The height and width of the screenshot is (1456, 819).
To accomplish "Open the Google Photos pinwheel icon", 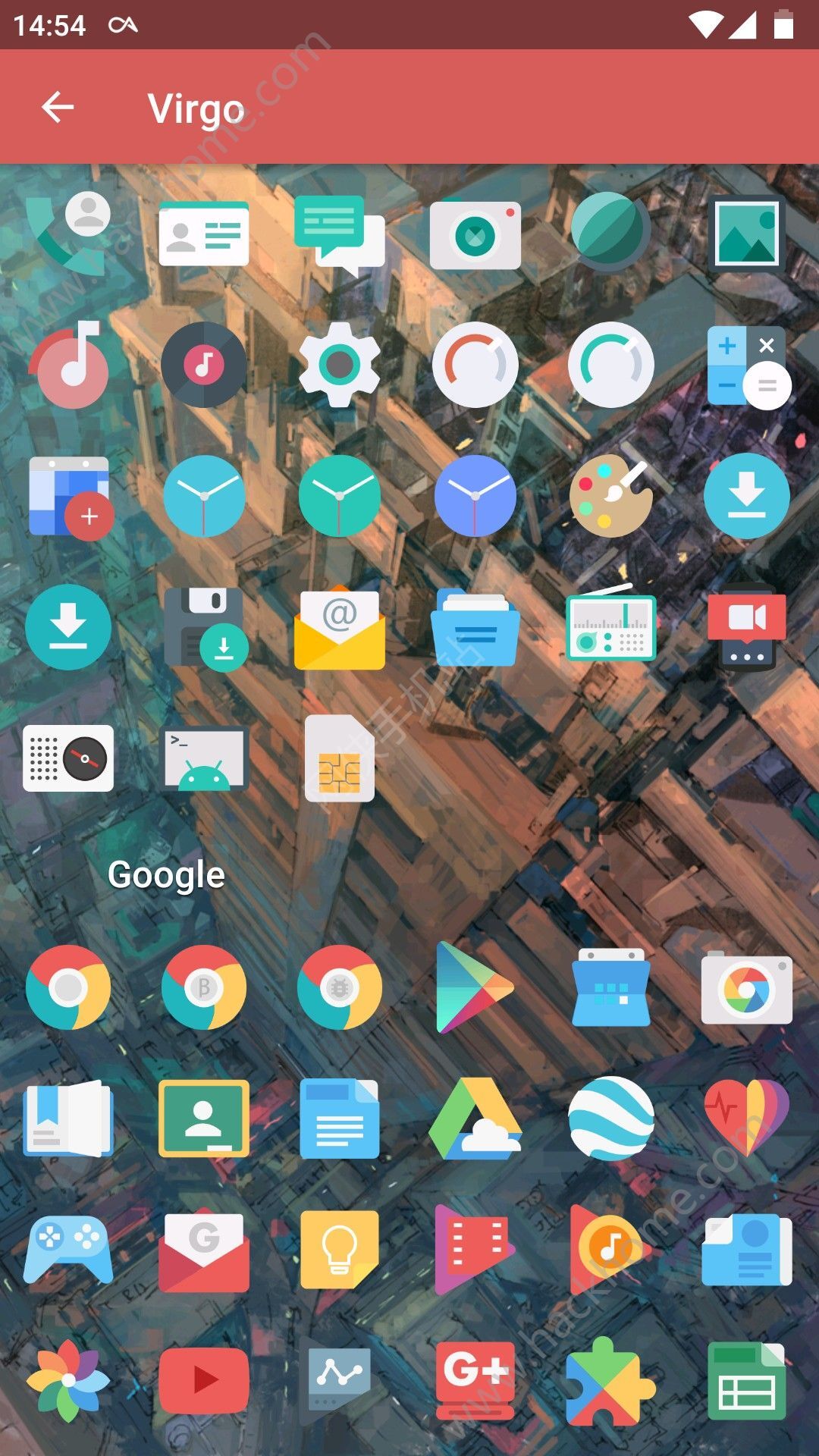I will (x=68, y=1380).
